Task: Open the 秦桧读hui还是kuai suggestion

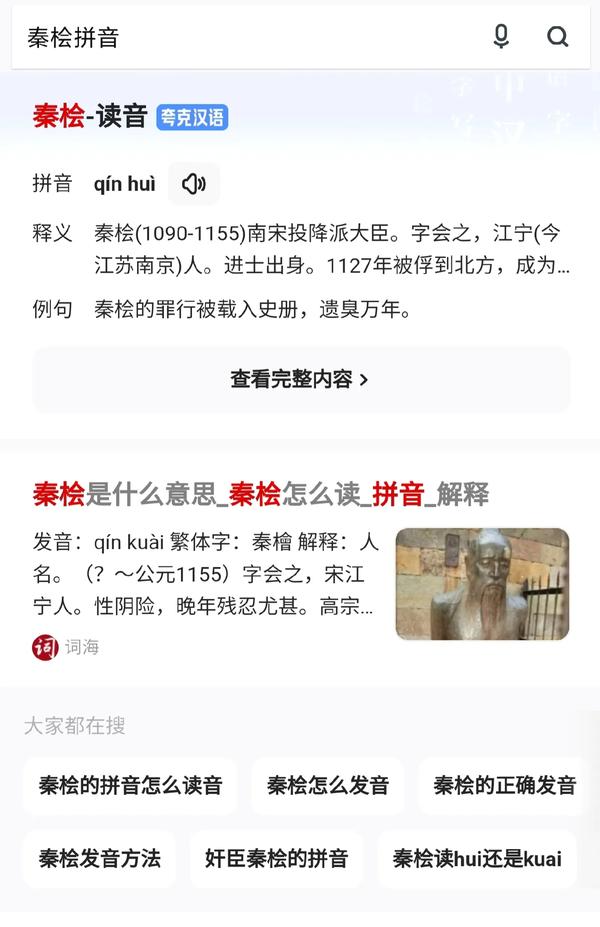Action: pyautogui.click(x=476, y=859)
